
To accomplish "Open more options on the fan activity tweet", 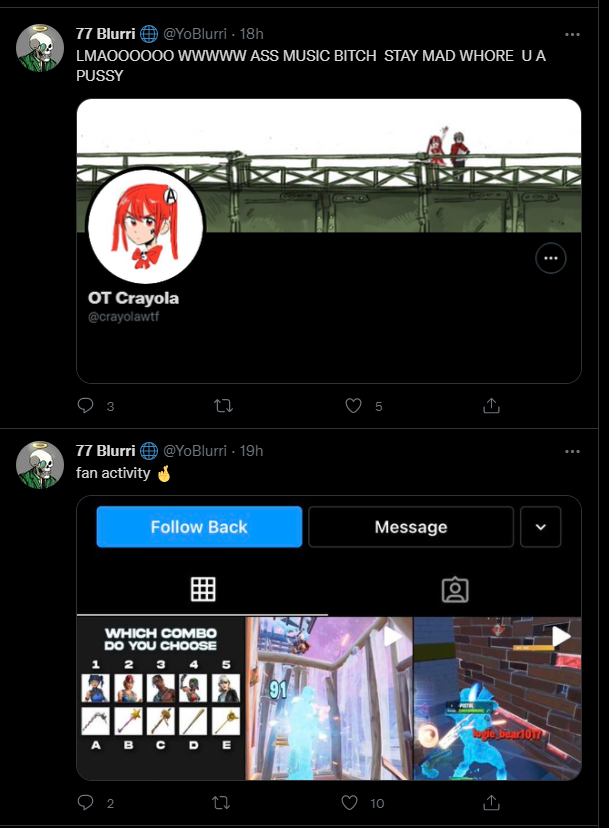I will (572, 451).
